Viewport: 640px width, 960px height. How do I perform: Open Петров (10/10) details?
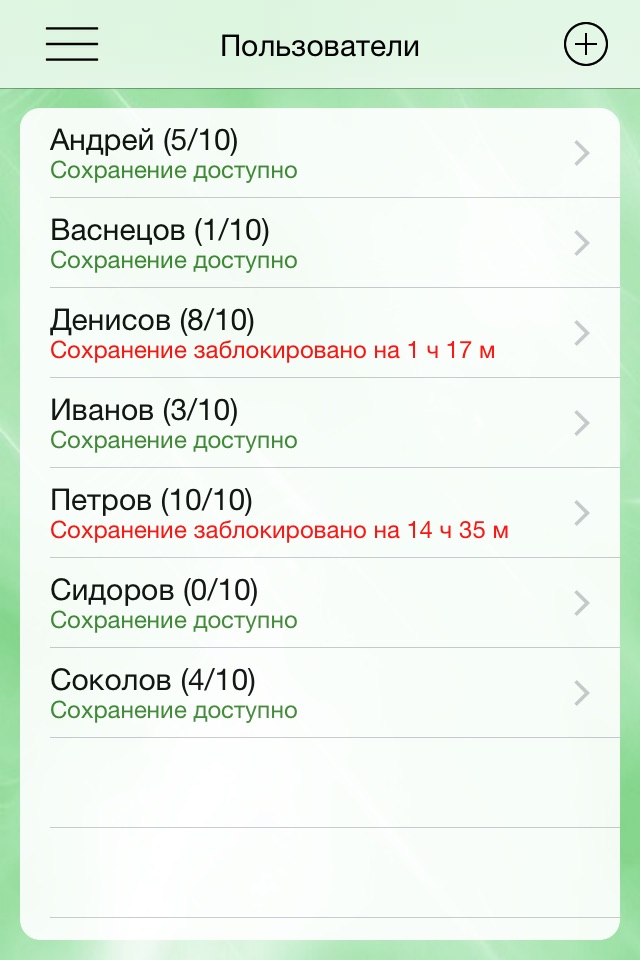click(x=320, y=513)
